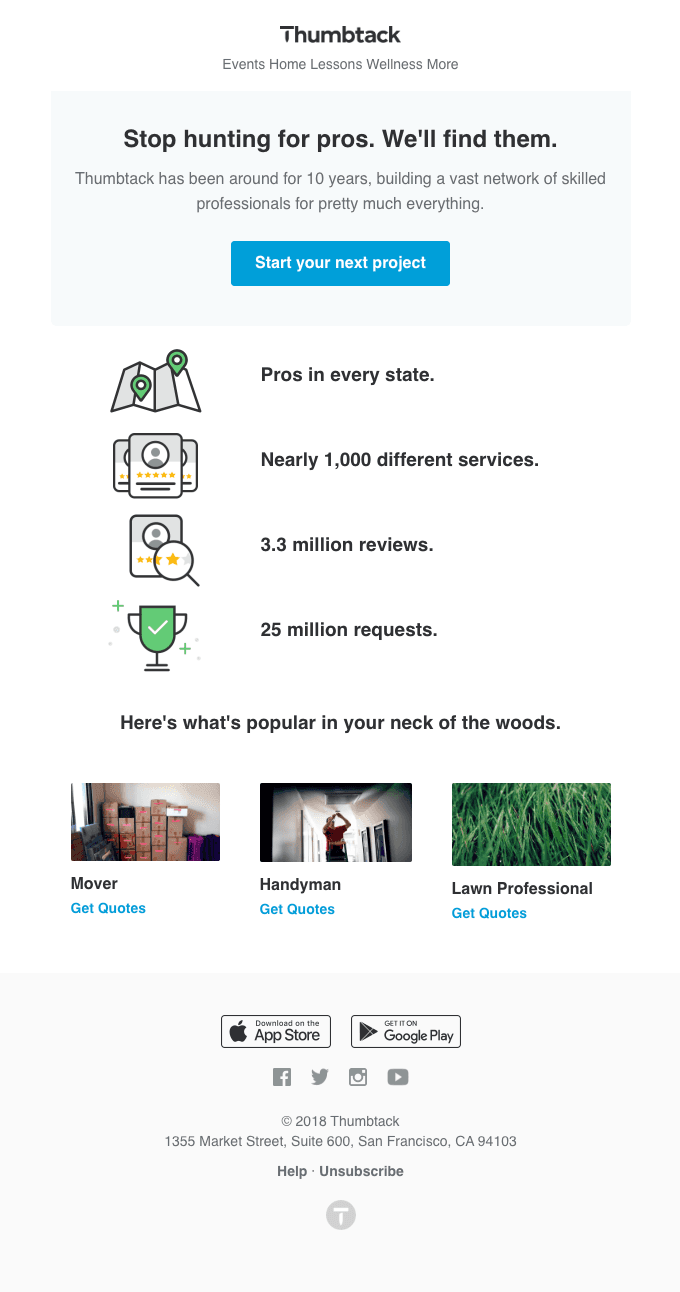Visit Thumbtack's Facebook page icon
Image resolution: width=680 pixels, height=1292 pixels.
coord(282,1077)
